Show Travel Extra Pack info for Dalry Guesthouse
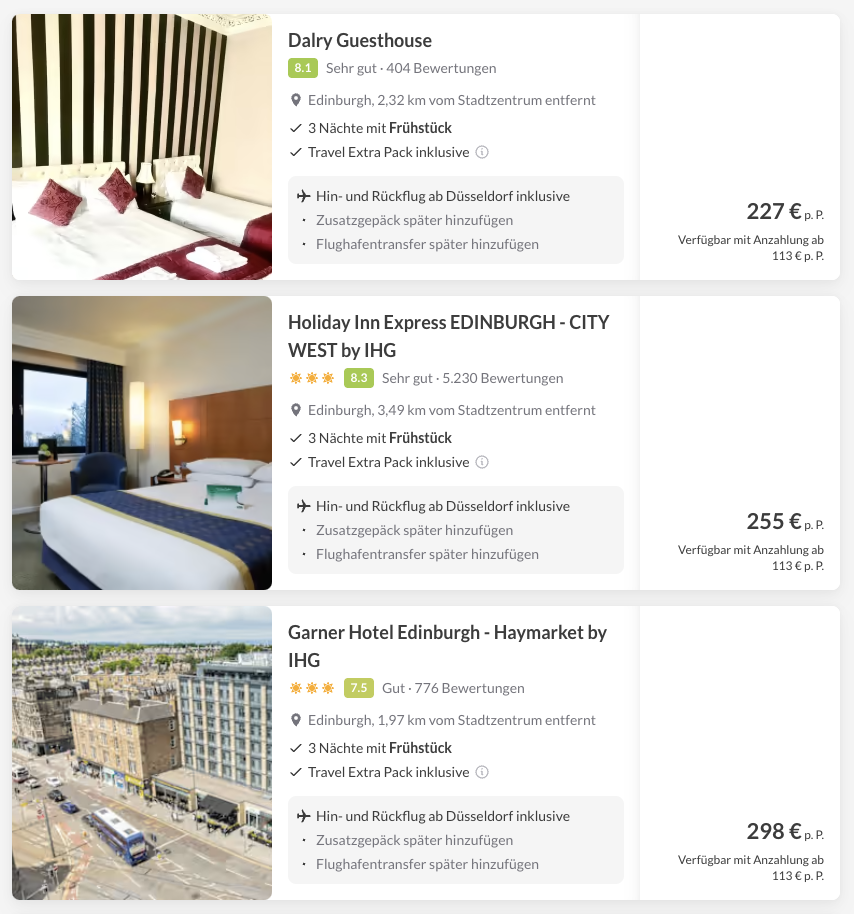This screenshot has height=914, width=854. coord(482,152)
